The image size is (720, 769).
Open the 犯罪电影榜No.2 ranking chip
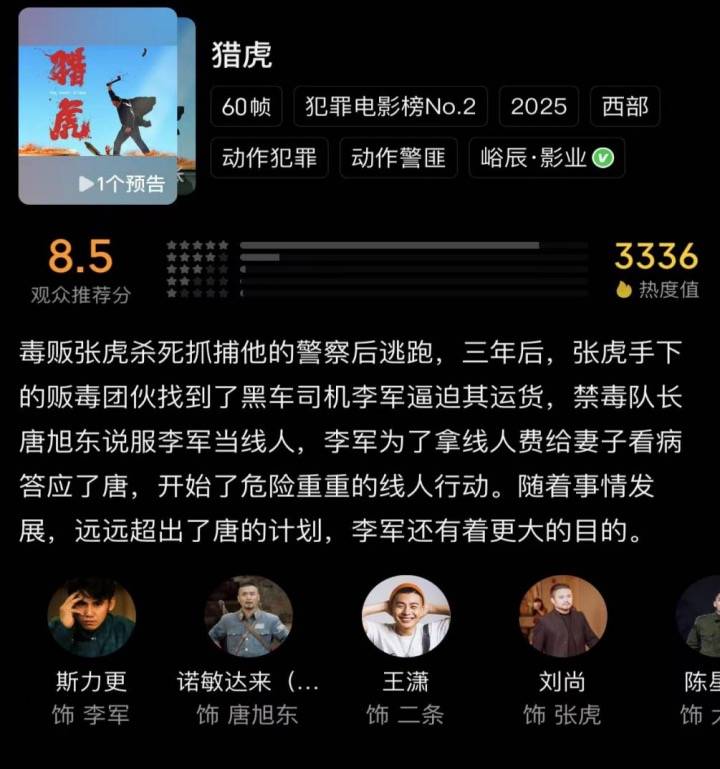pos(391,106)
